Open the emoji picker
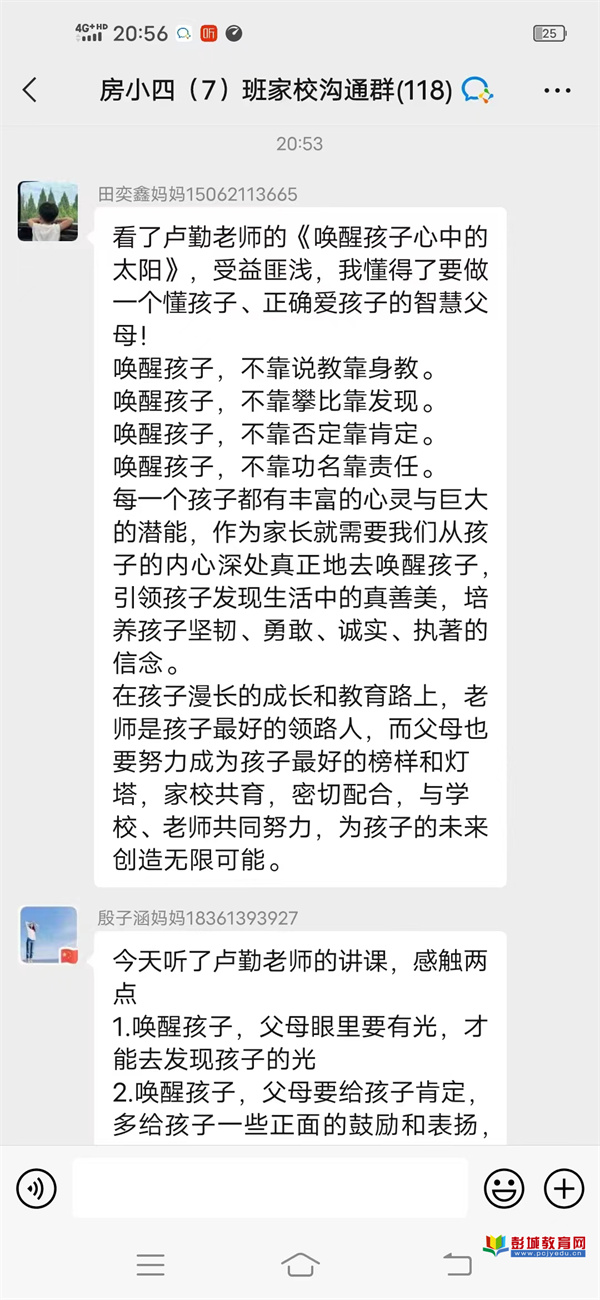 coord(504,1188)
